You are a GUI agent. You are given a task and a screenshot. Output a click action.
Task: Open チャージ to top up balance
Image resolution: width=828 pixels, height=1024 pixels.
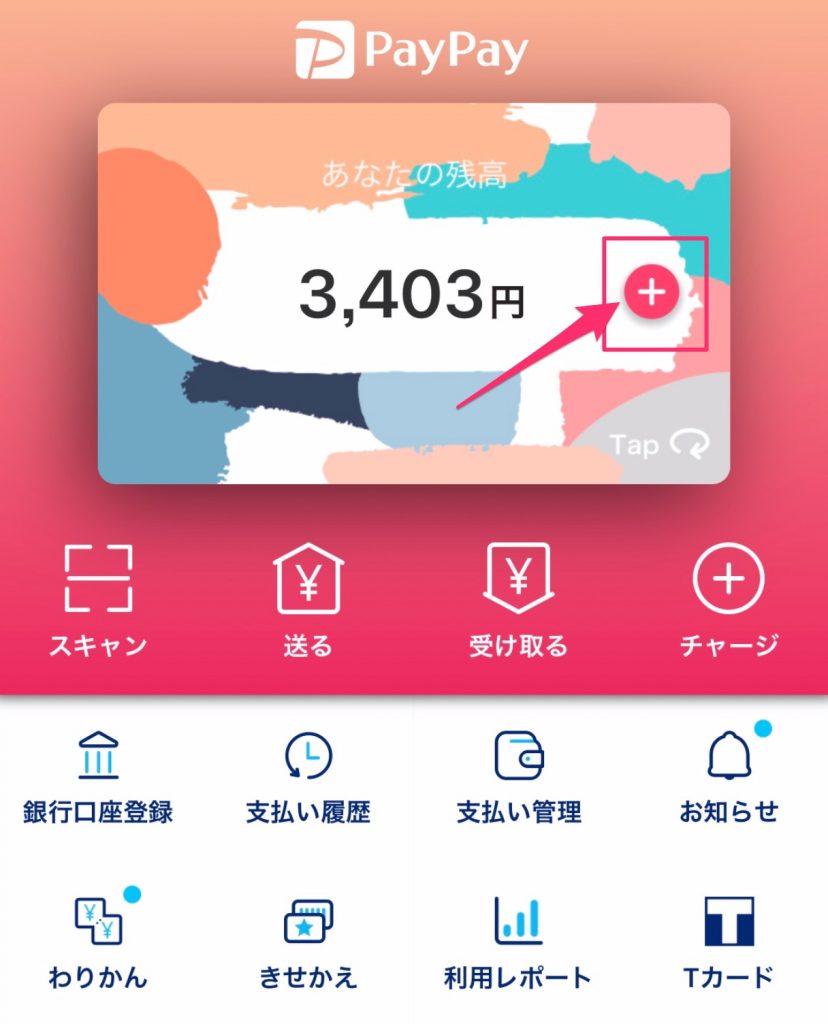pos(727,598)
